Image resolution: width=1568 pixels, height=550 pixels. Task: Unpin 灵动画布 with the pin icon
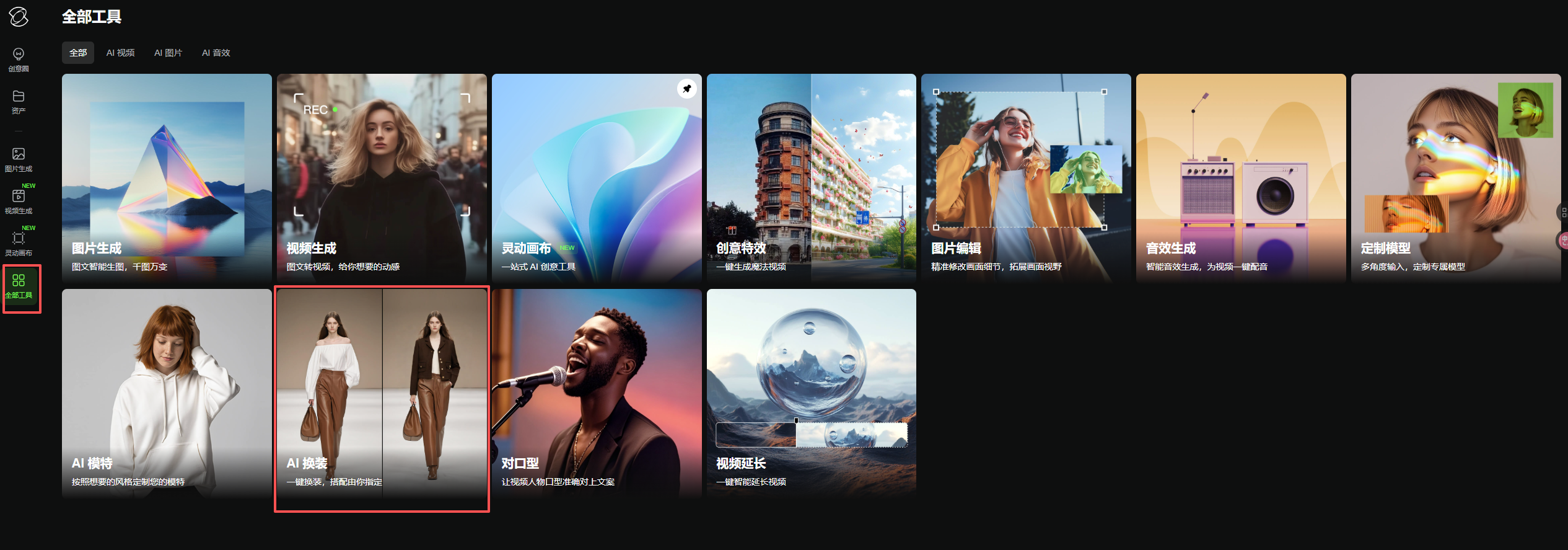point(686,89)
